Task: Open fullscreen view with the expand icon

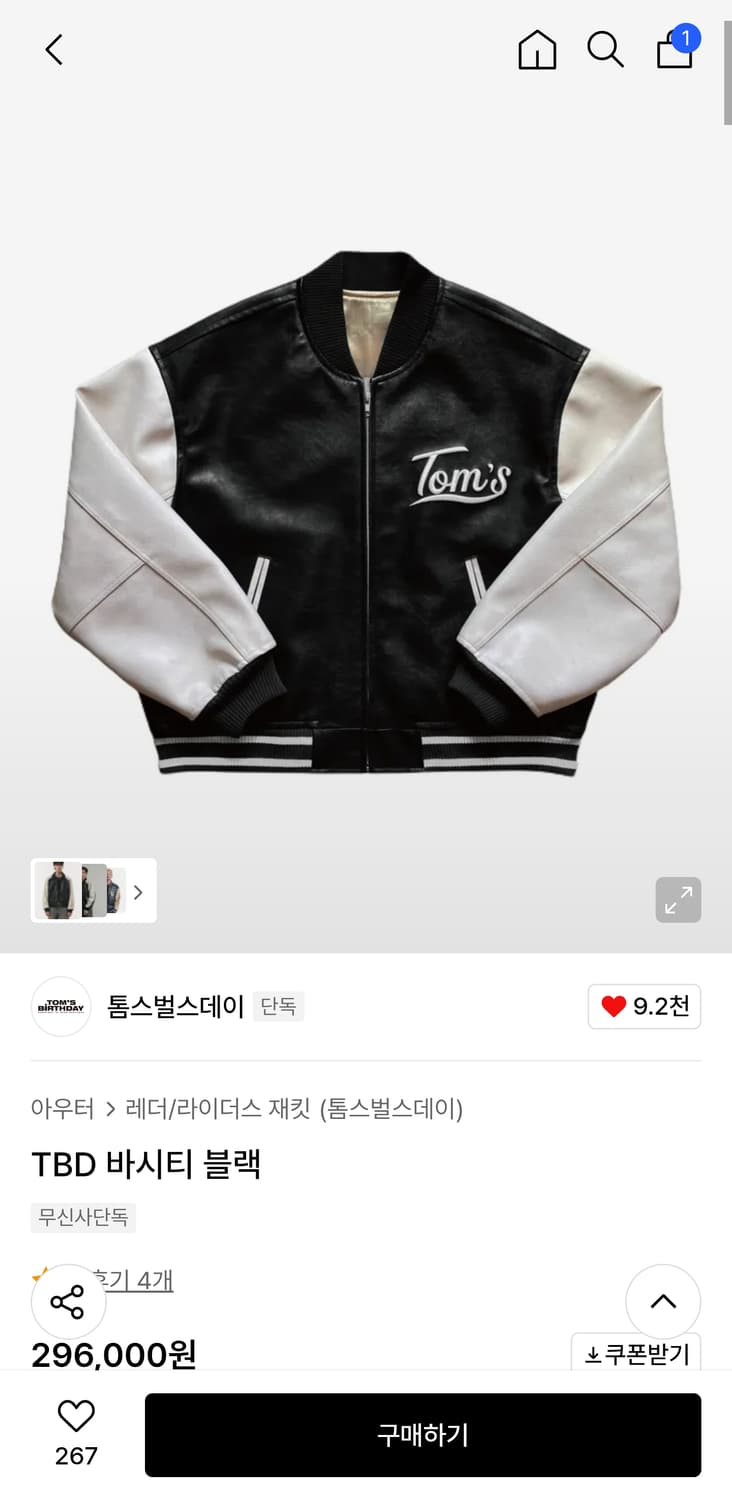Action: pos(678,900)
